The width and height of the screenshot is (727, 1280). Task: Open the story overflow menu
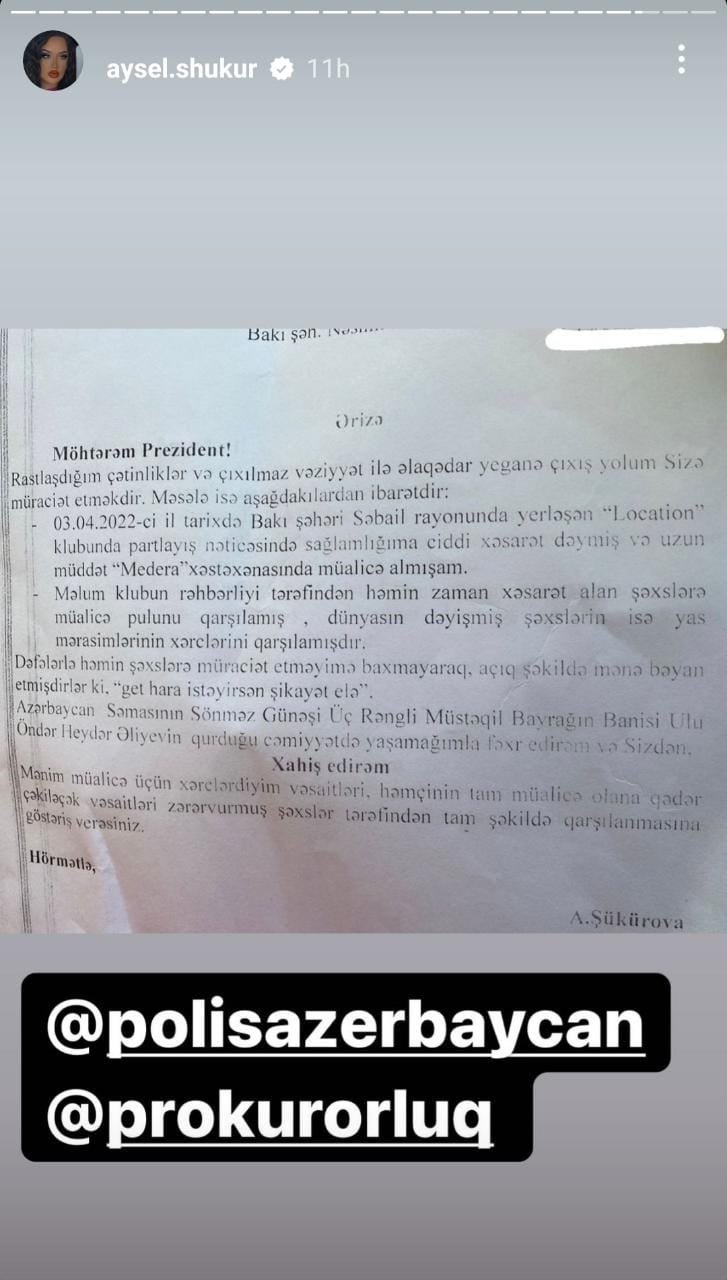click(681, 60)
